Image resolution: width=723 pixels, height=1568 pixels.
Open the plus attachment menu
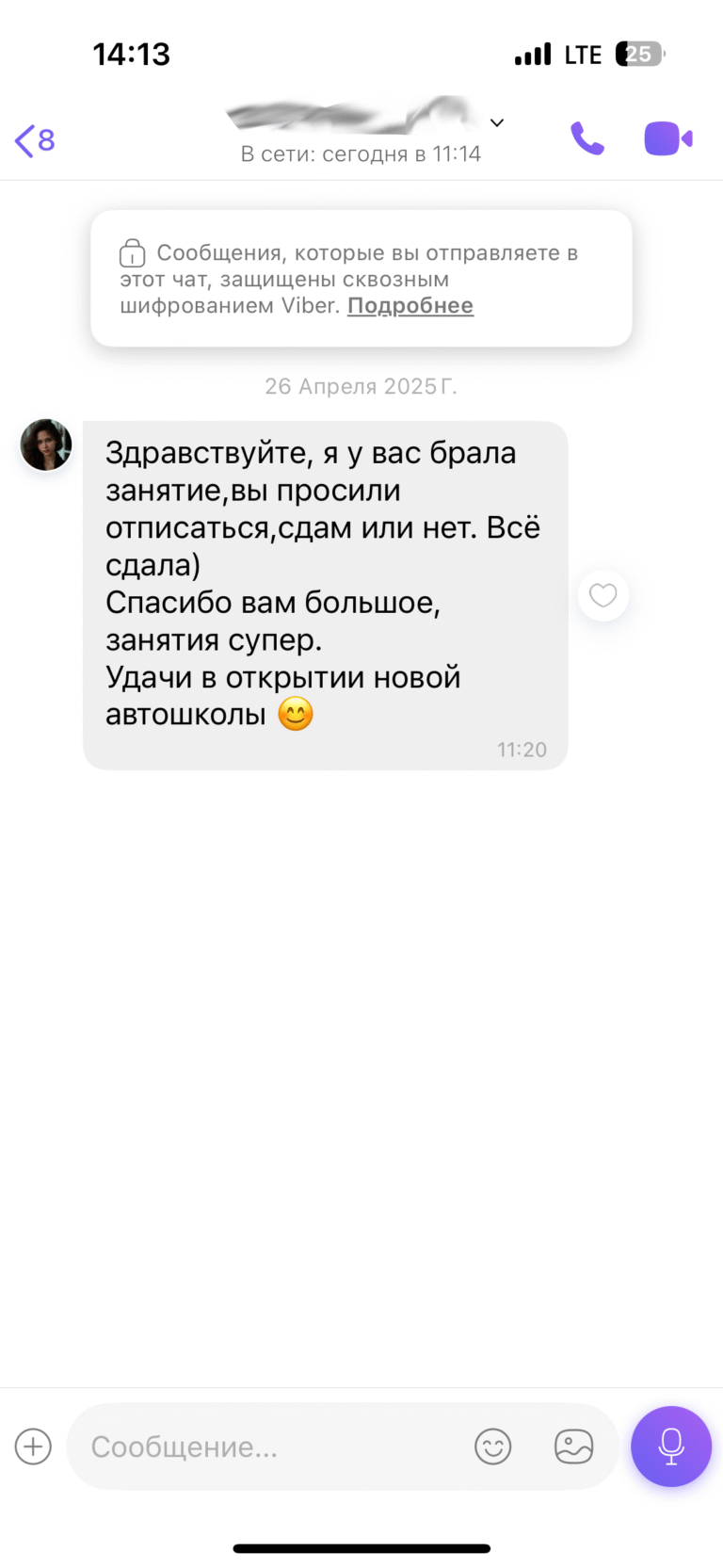(33, 1447)
